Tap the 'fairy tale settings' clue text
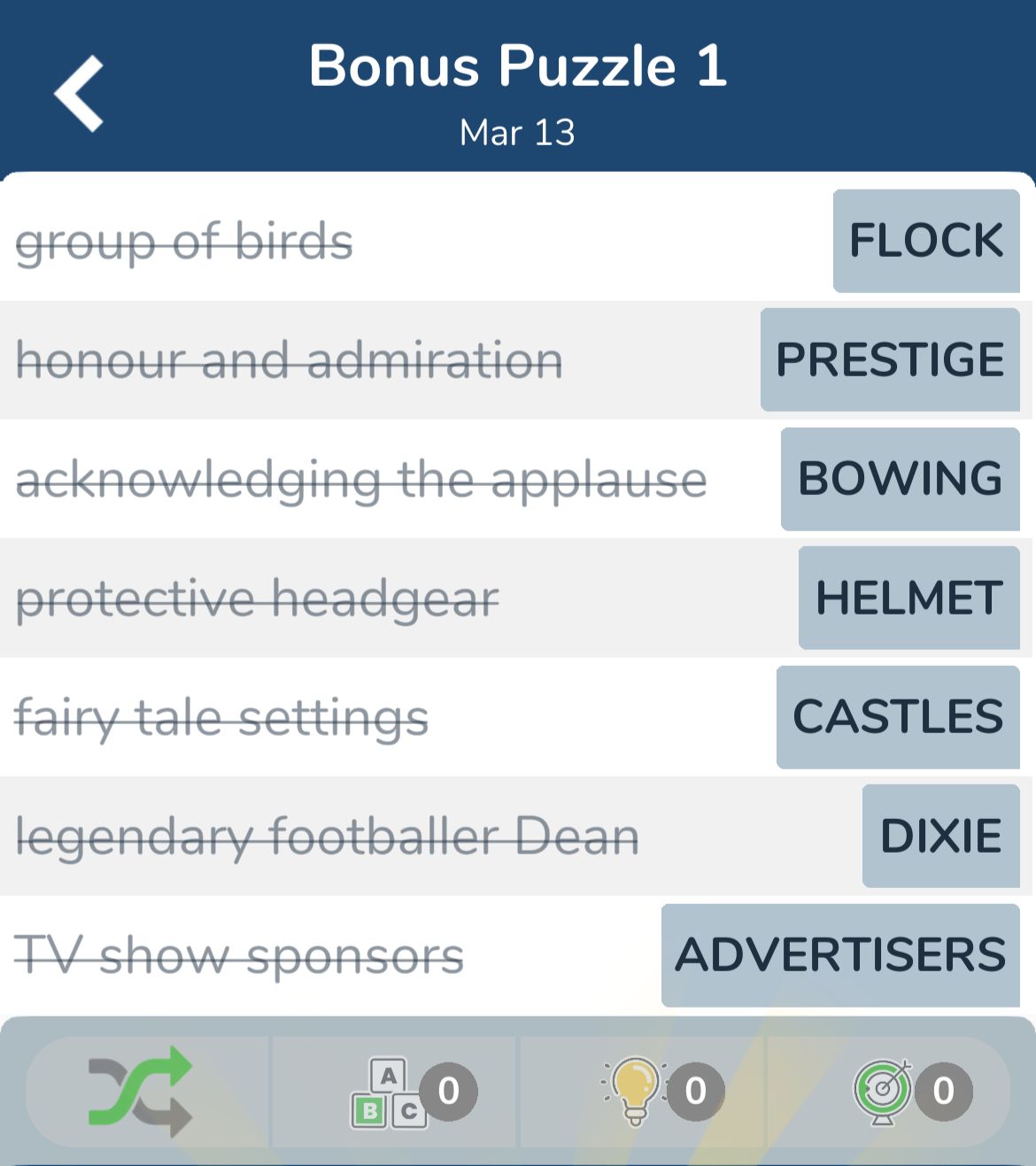The image size is (1036, 1166). tap(221, 716)
